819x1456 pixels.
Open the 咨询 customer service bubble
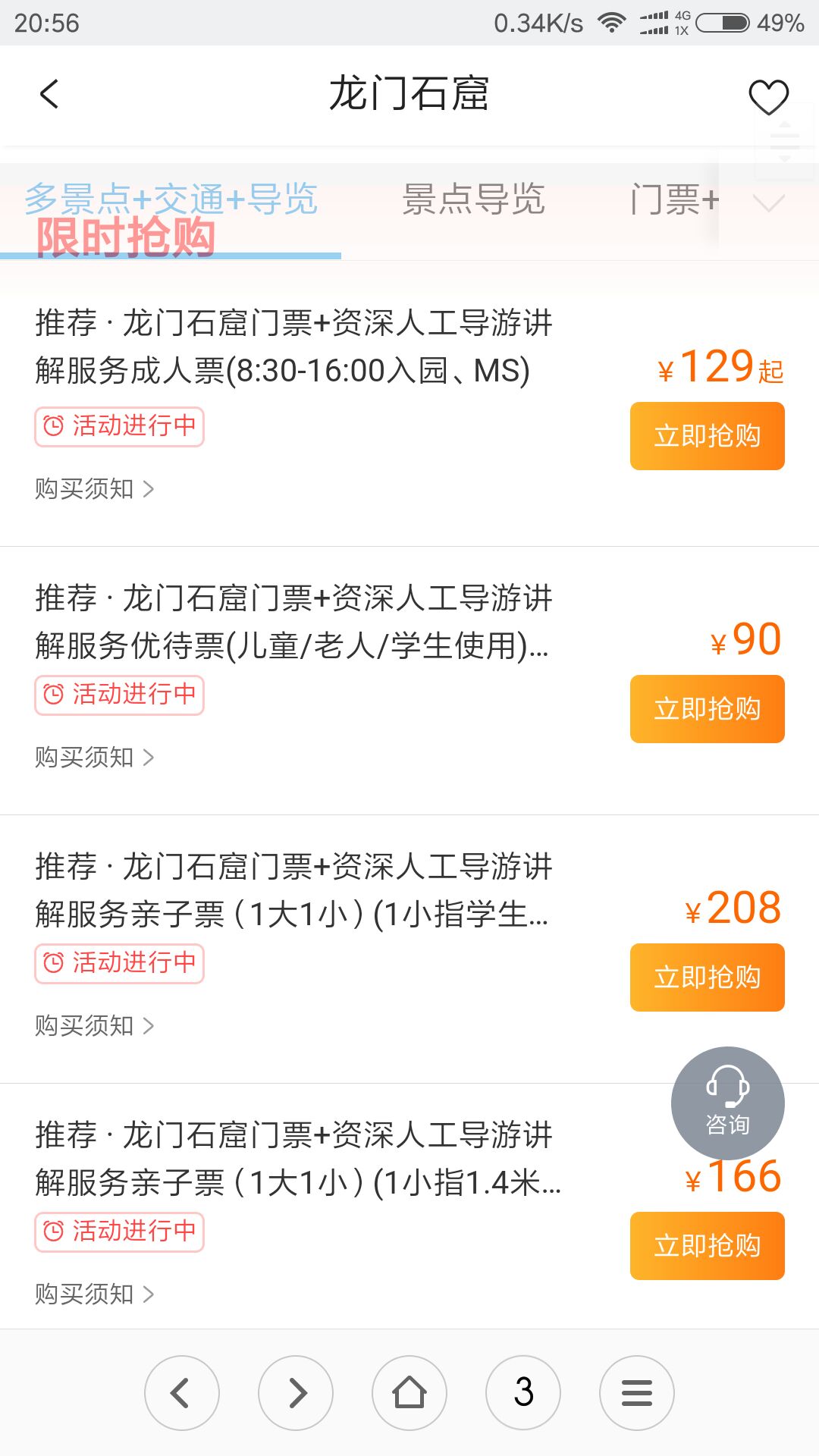pyautogui.click(x=727, y=1103)
